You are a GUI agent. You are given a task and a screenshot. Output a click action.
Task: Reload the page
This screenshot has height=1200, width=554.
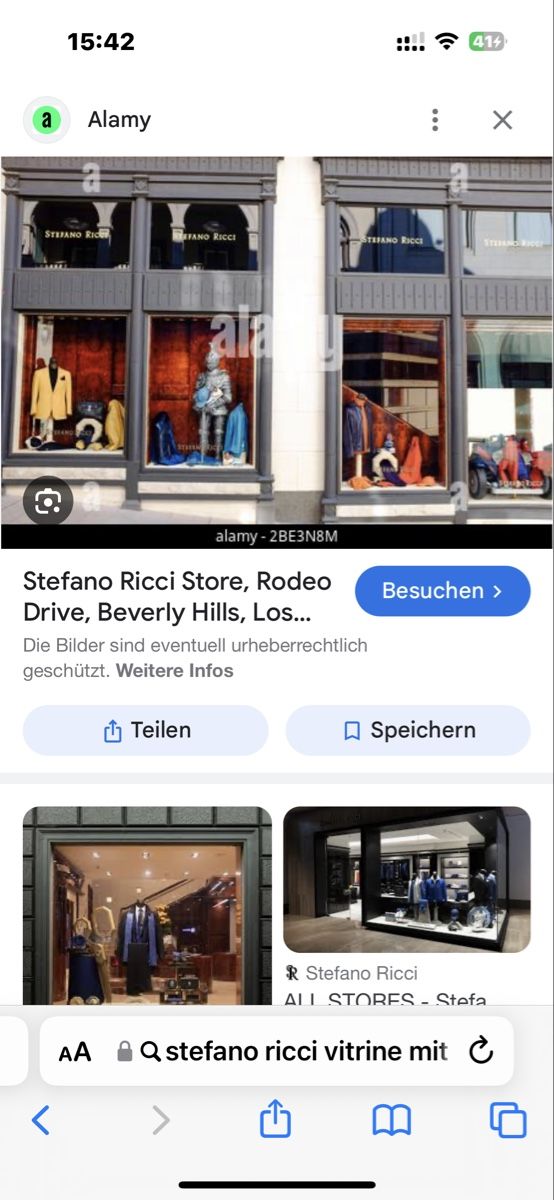click(x=481, y=1050)
